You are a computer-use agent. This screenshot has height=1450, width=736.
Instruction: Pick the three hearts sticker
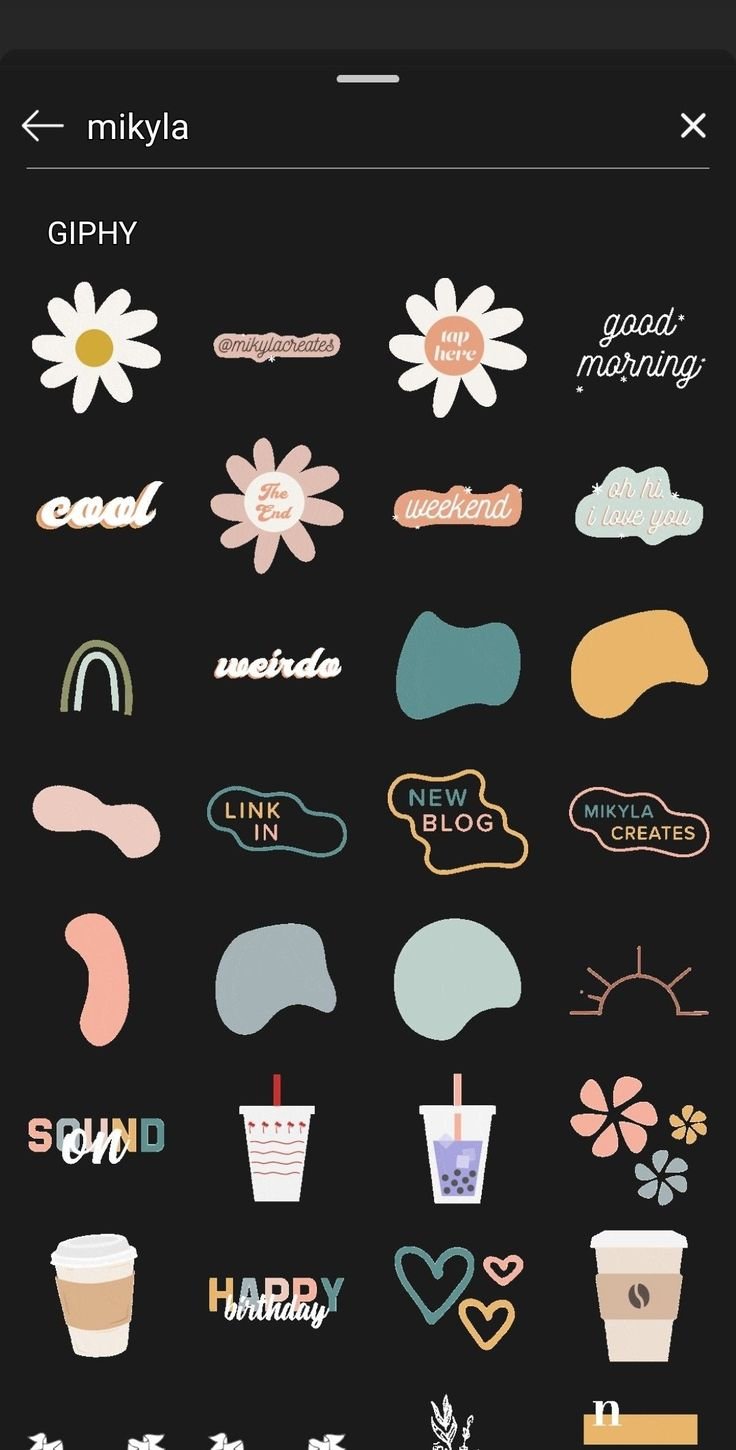point(457,1295)
